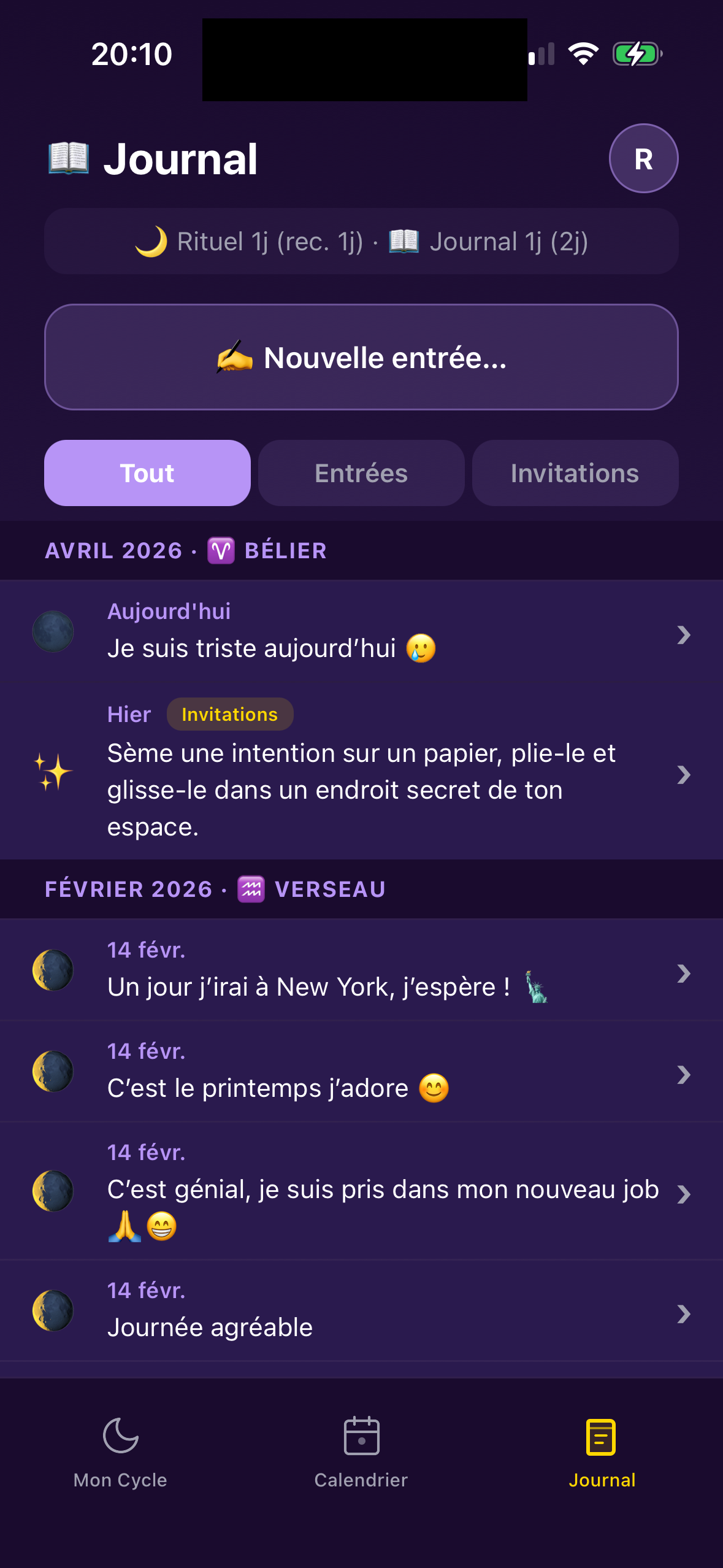Select the Tout filter

coord(147,472)
